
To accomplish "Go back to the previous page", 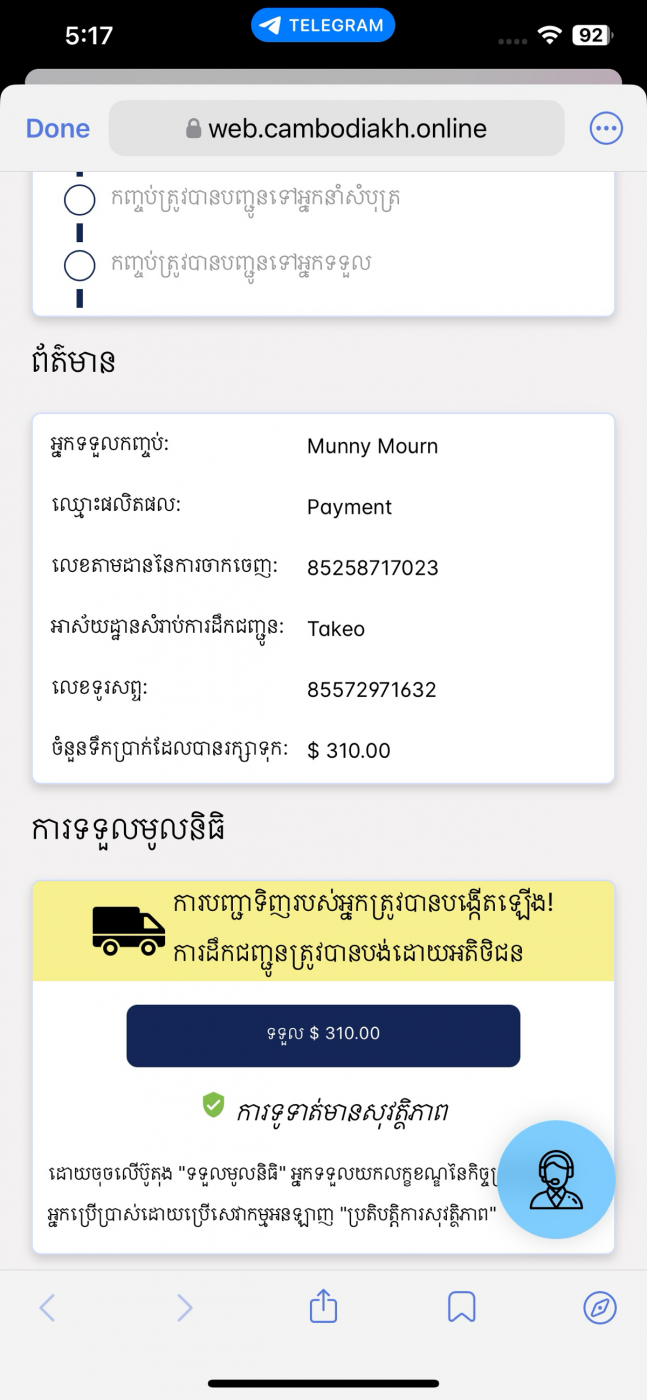I will click(47, 1307).
